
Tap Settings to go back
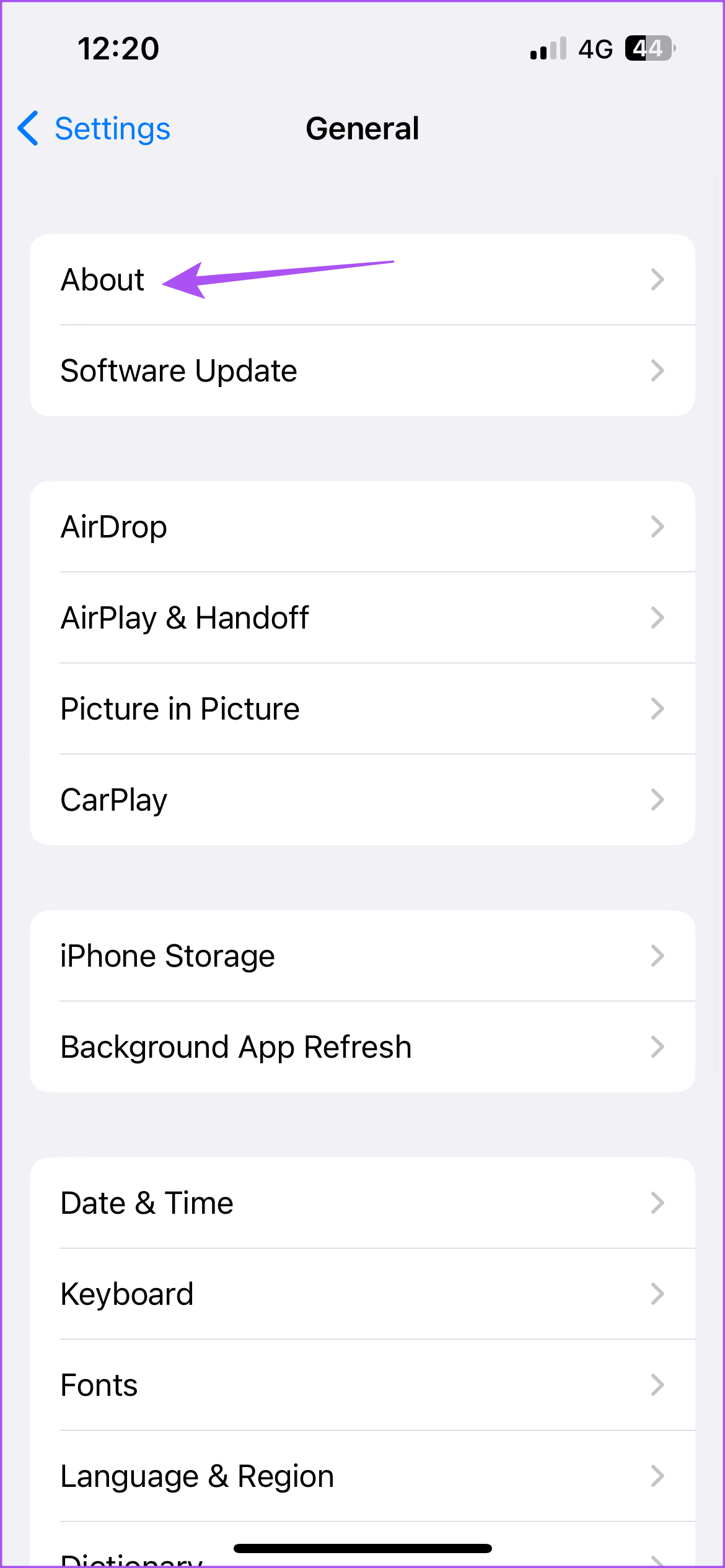(x=112, y=129)
